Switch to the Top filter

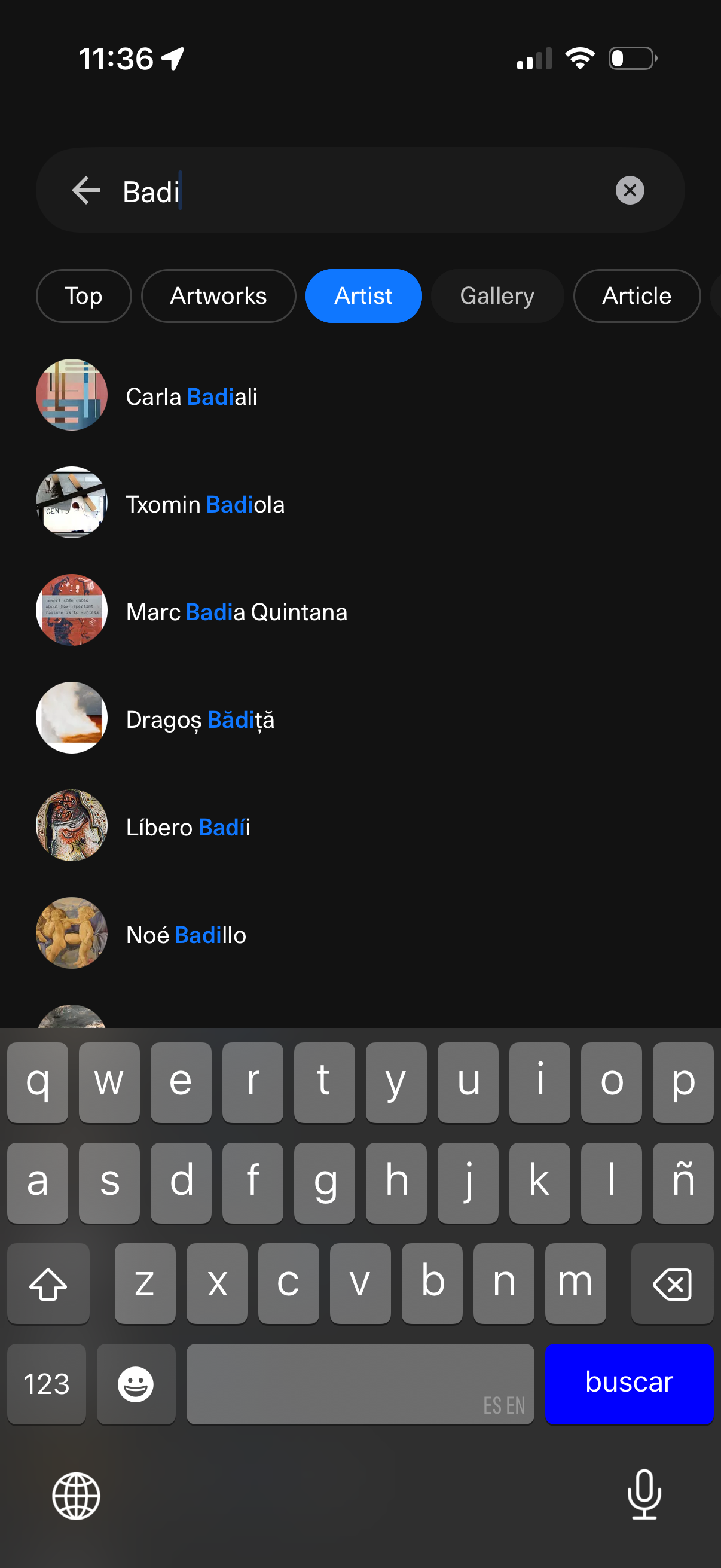pos(83,296)
